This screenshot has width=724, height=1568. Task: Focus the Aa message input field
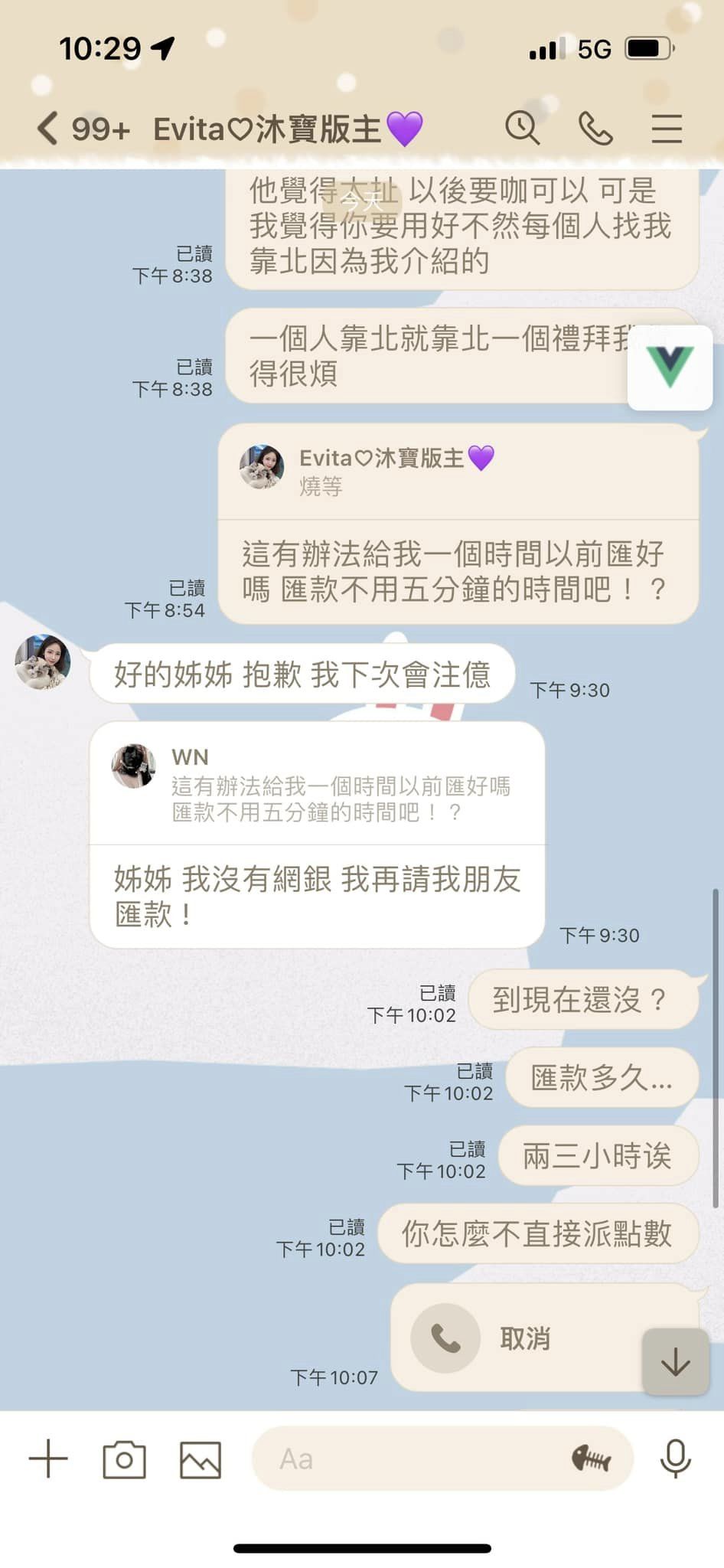tap(413, 1459)
